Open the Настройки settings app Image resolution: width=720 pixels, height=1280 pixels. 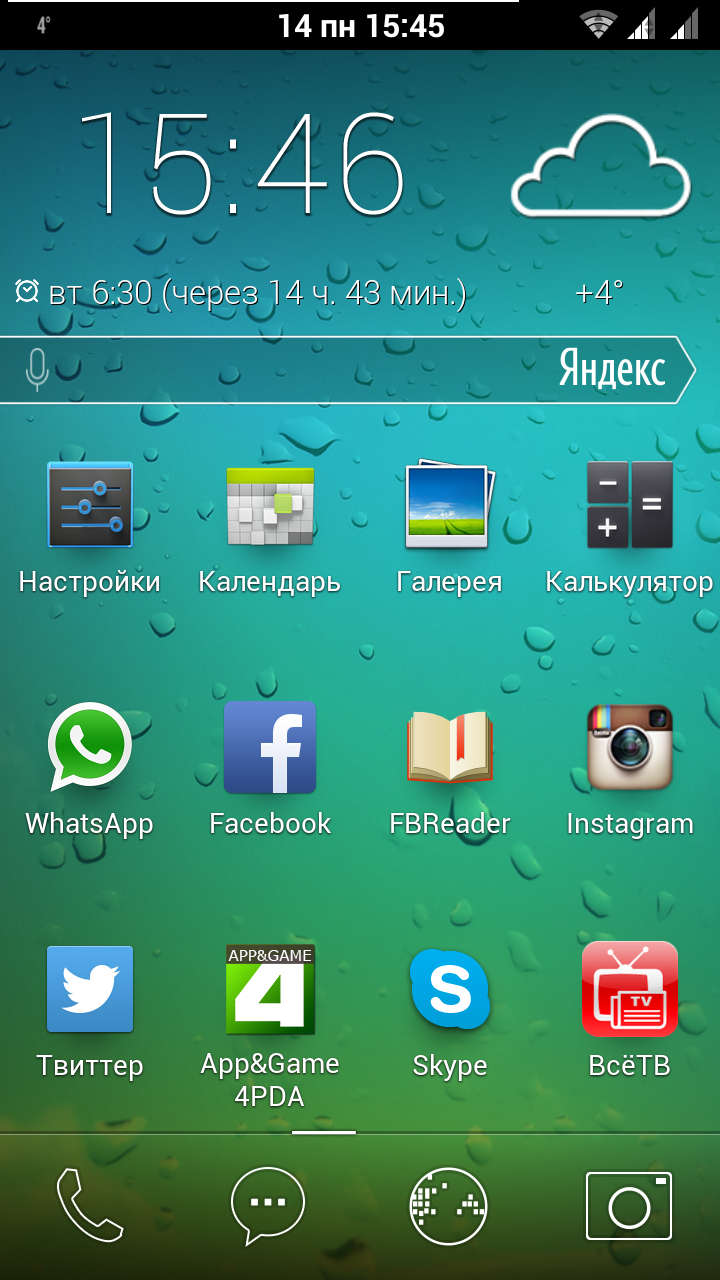90,505
